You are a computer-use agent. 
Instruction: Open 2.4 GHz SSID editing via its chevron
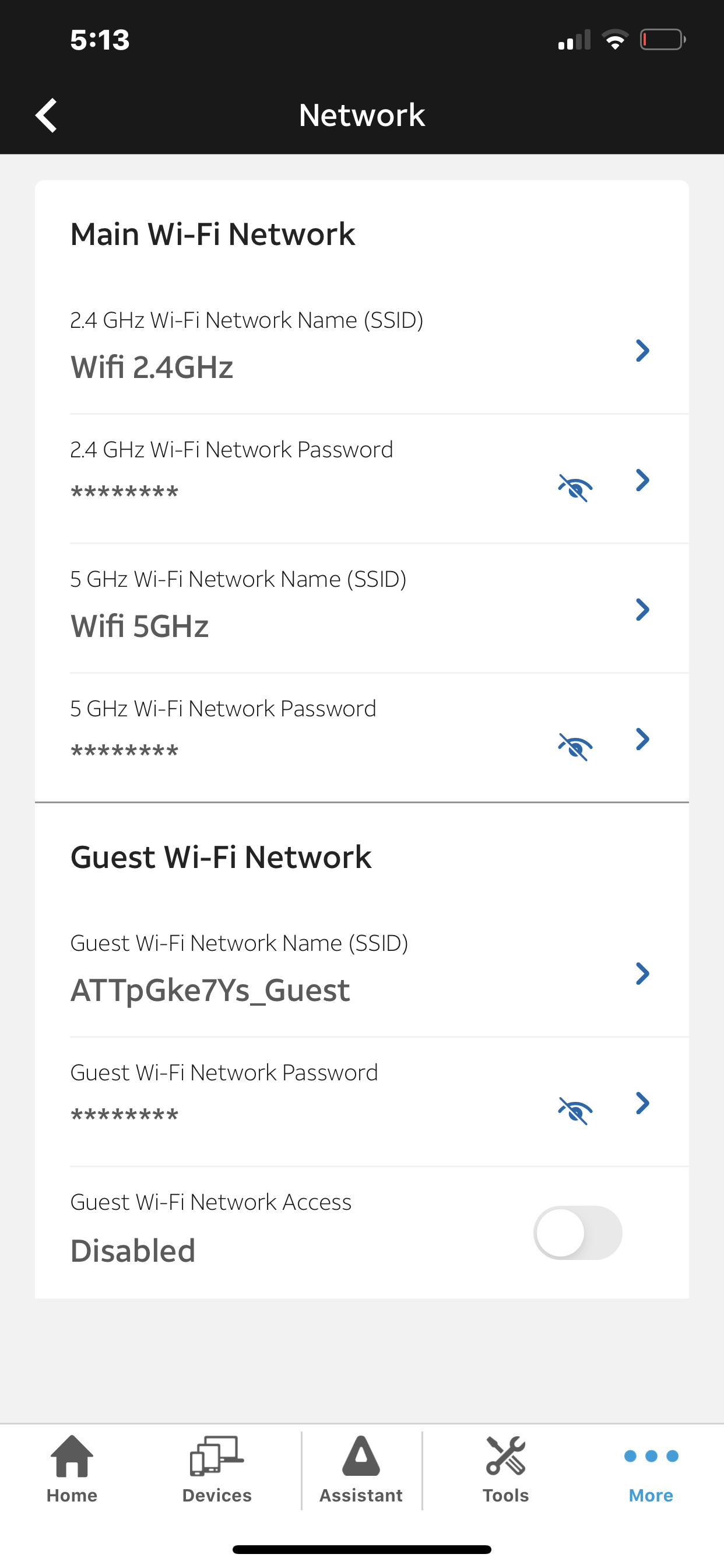click(643, 351)
